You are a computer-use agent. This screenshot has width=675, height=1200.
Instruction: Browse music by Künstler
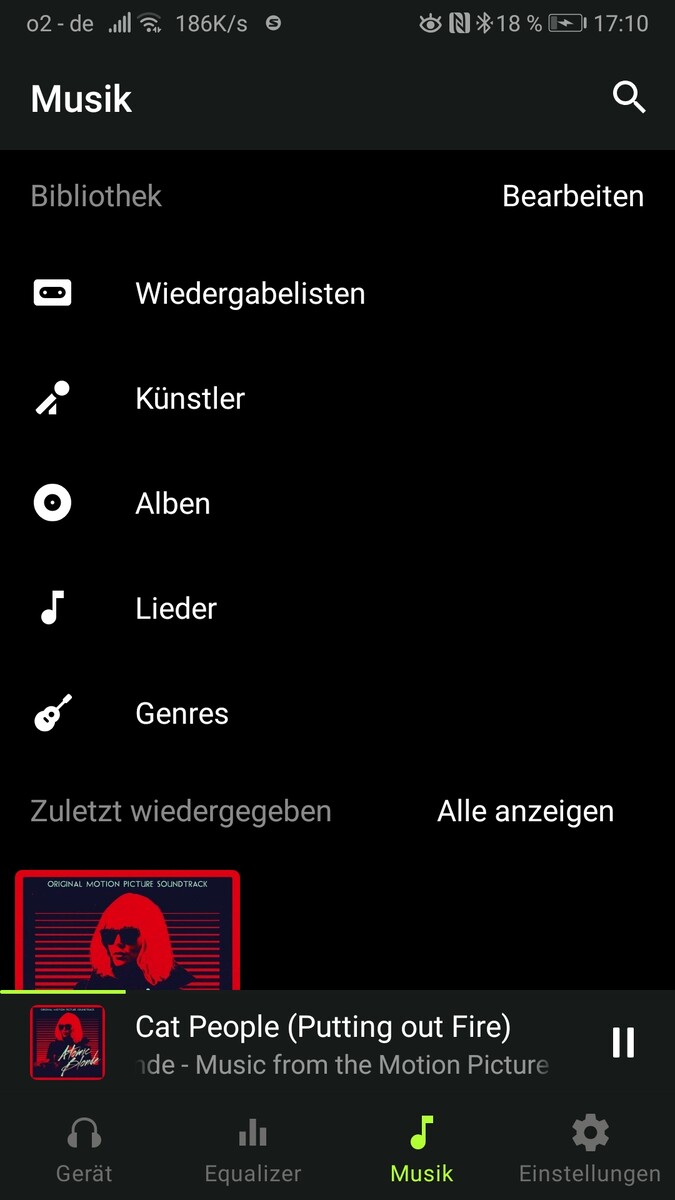190,399
